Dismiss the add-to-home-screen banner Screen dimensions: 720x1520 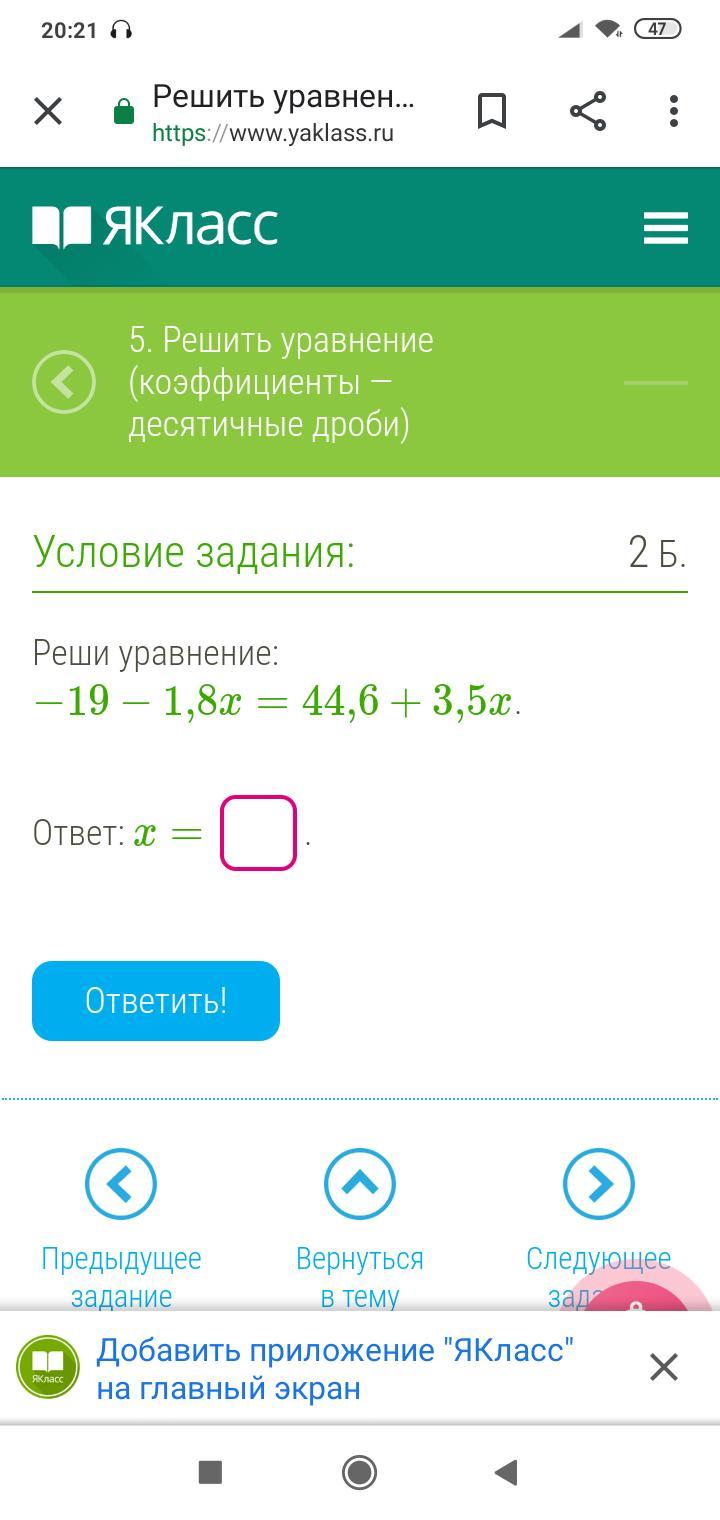click(x=664, y=1367)
